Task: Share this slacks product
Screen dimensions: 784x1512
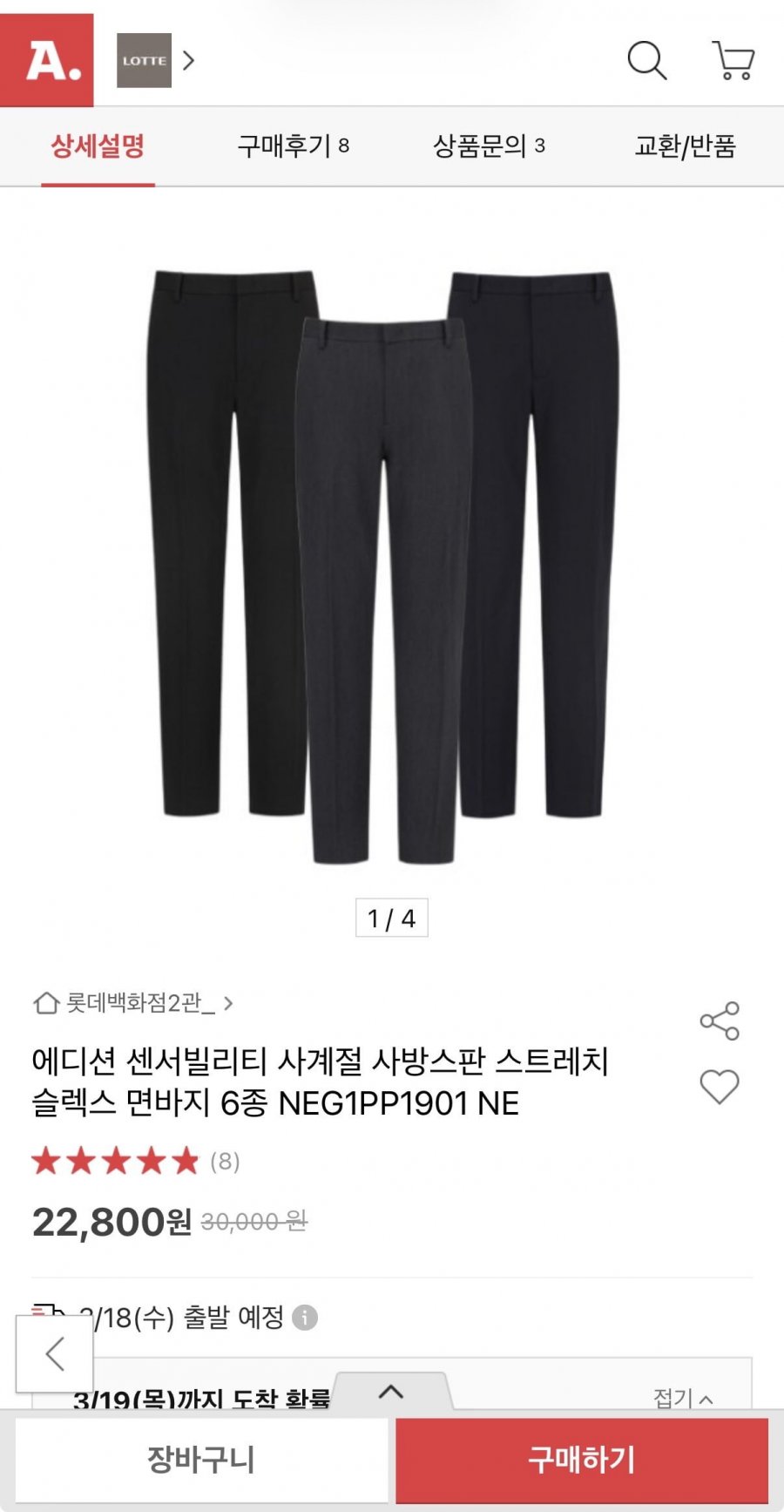Action: pos(720,1020)
